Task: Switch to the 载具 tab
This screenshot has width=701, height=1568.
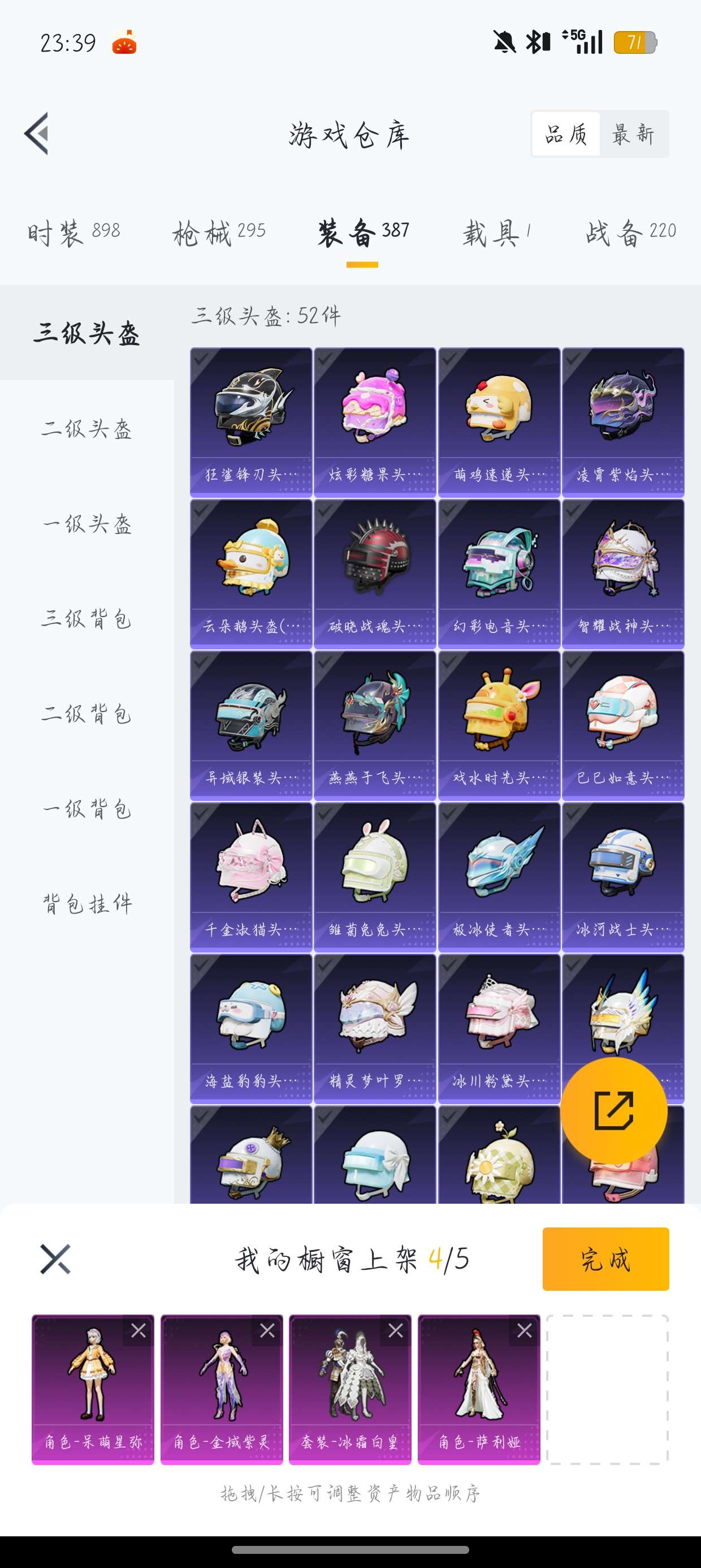Action: point(496,232)
